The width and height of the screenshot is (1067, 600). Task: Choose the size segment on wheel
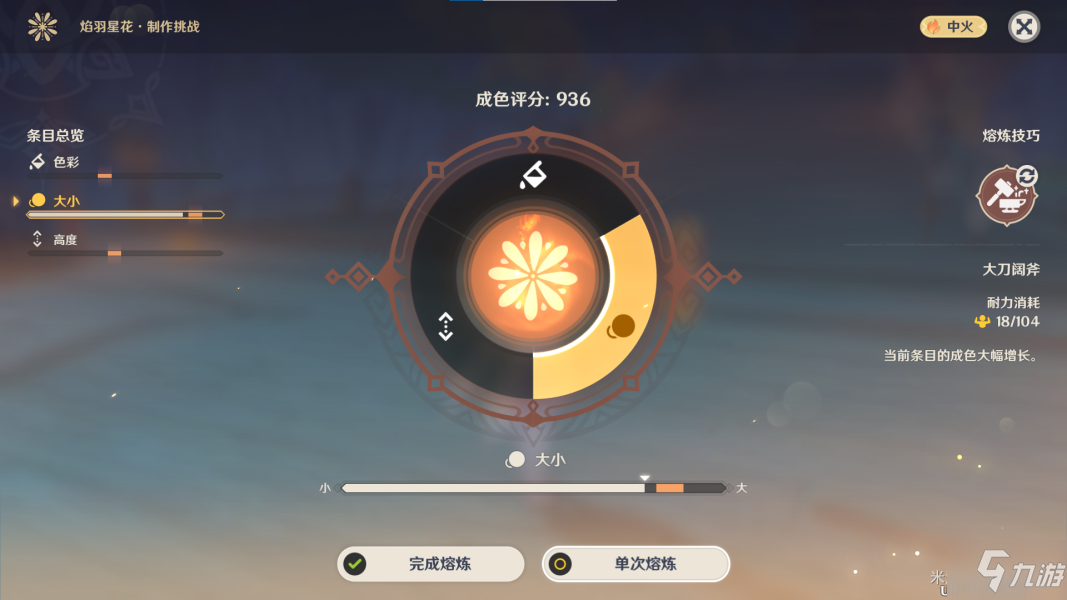click(622, 326)
